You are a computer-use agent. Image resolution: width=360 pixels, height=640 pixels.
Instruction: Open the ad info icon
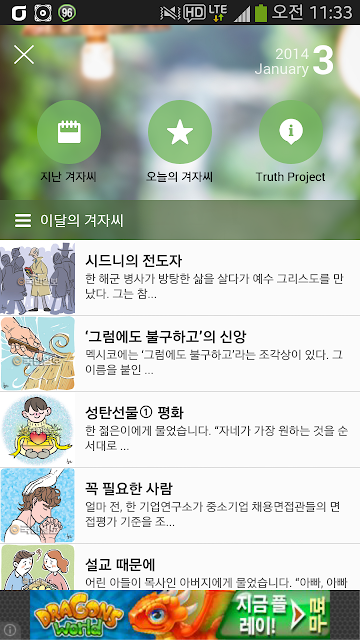pos(10,630)
